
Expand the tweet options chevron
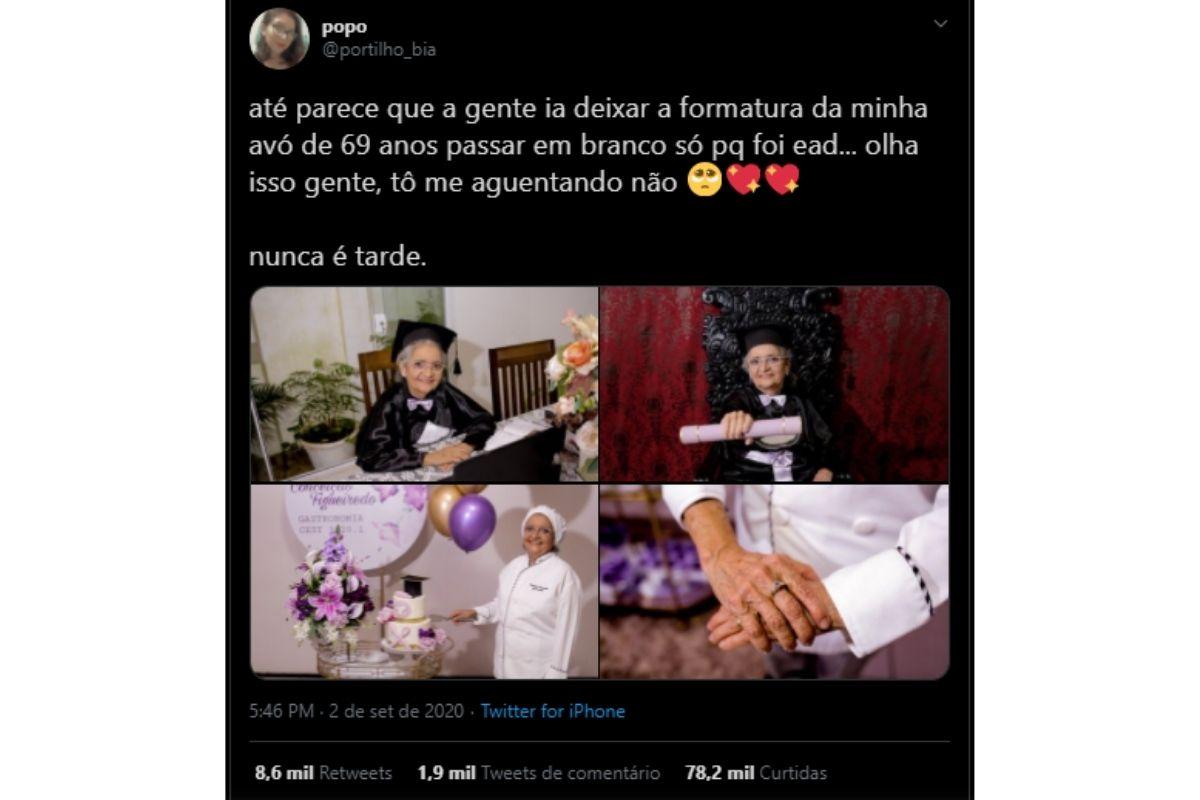pos(940,24)
